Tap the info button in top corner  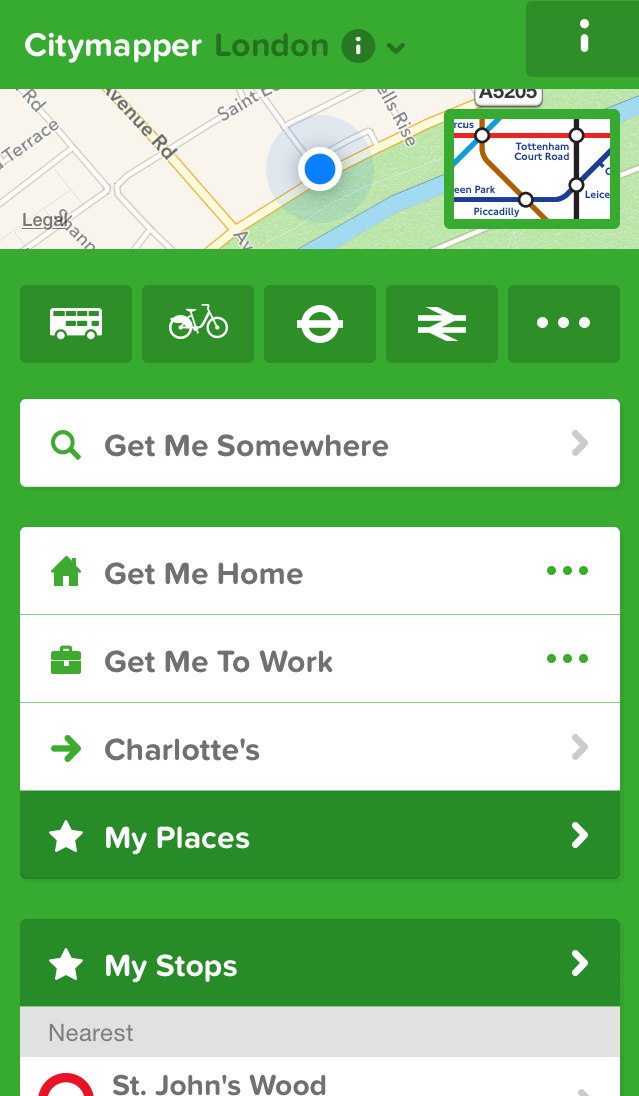pos(582,39)
